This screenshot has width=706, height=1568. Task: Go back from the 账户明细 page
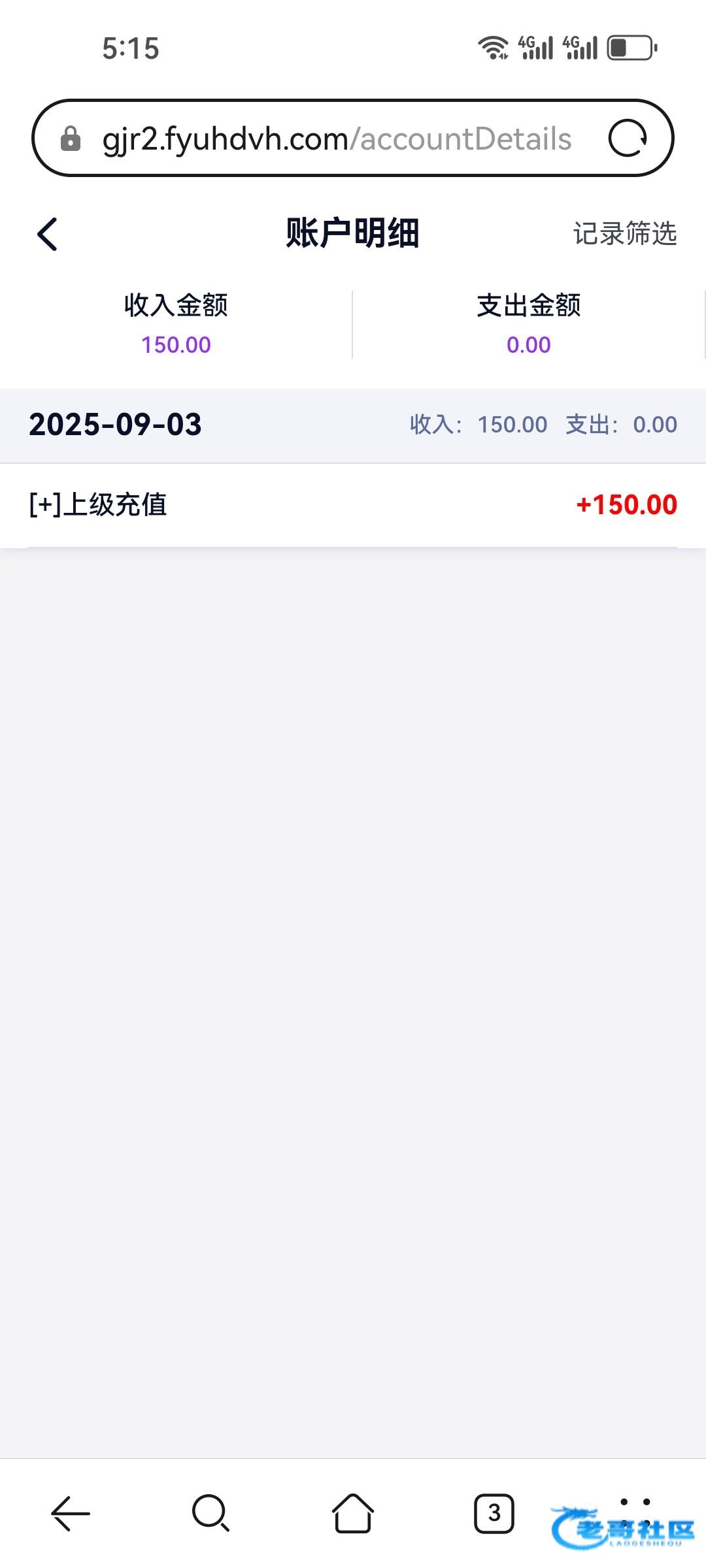coord(47,234)
